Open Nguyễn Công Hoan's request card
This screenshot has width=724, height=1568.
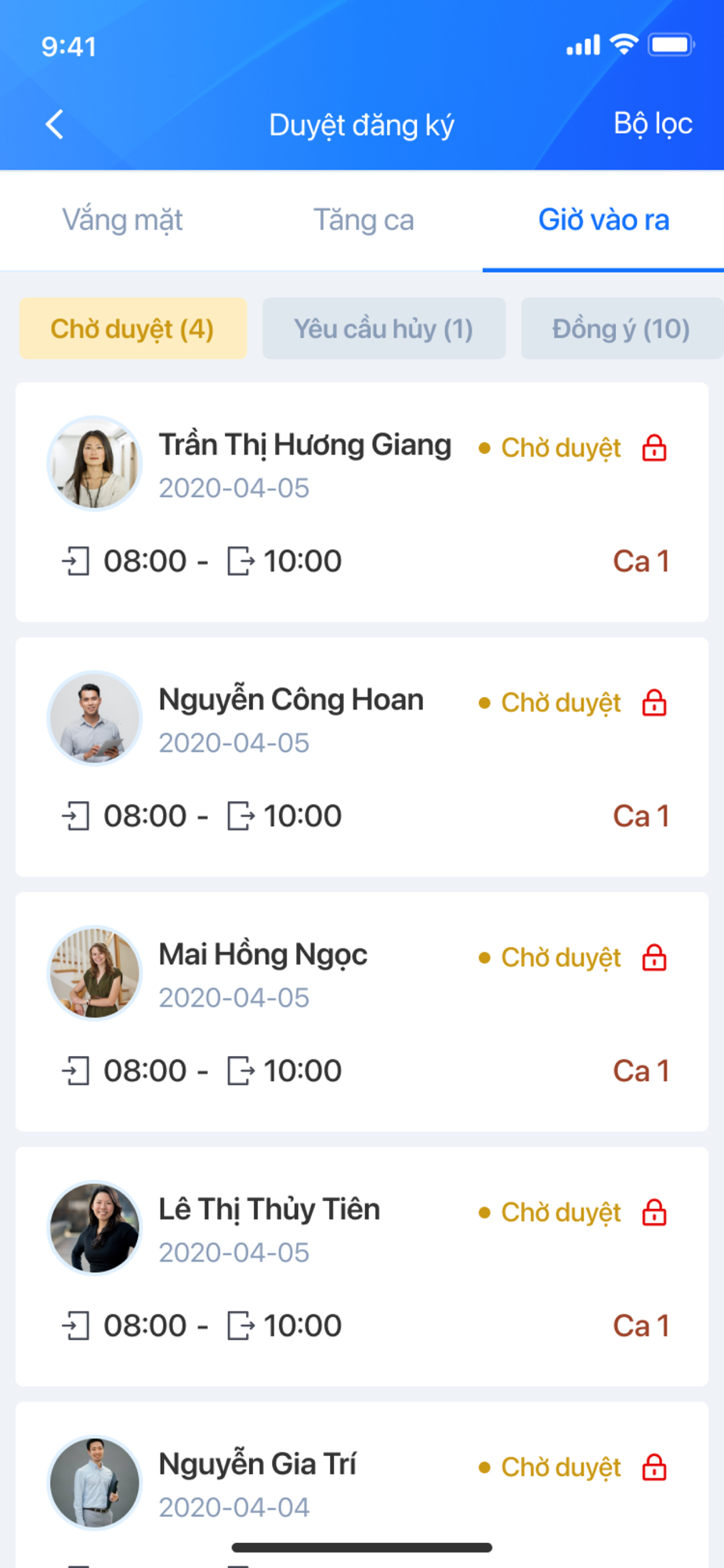(362, 757)
